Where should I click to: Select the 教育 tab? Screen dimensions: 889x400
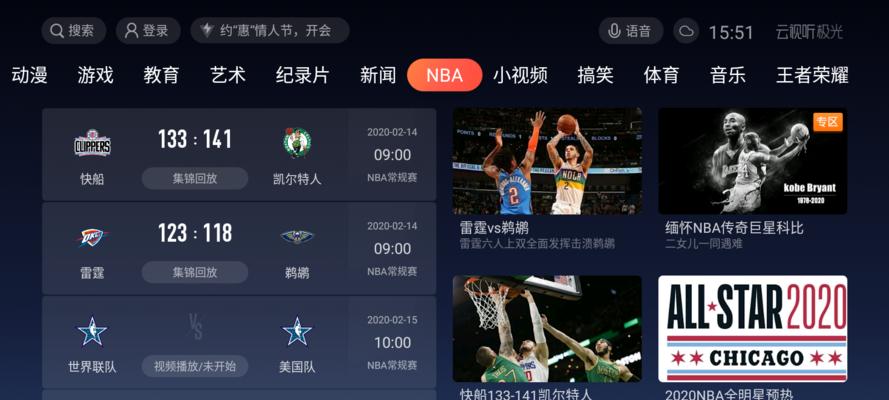pyautogui.click(x=161, y=75)
